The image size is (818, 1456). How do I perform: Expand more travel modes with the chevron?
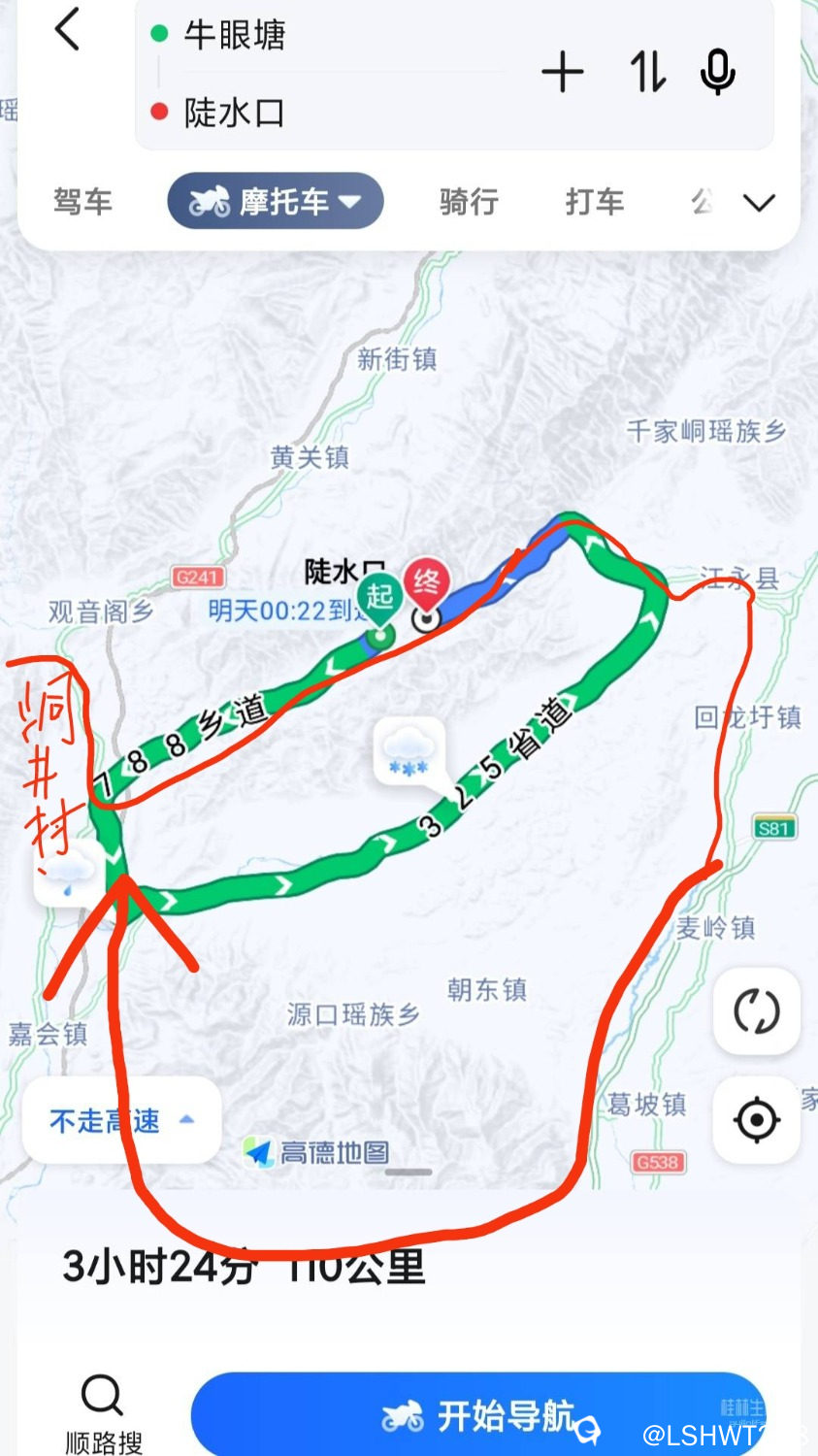(759, 203)
